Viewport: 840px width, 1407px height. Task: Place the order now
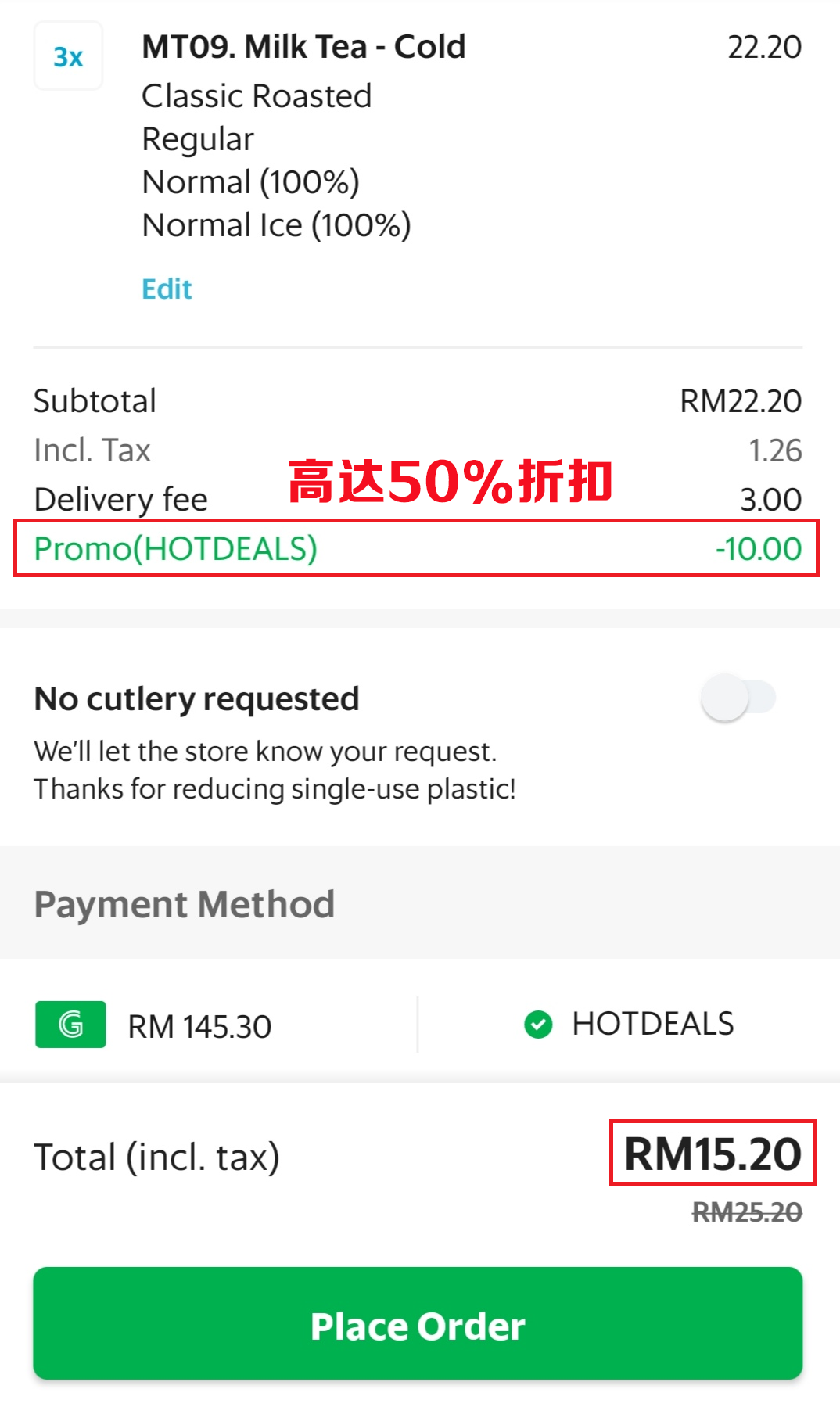click(x=418, y=1325)
